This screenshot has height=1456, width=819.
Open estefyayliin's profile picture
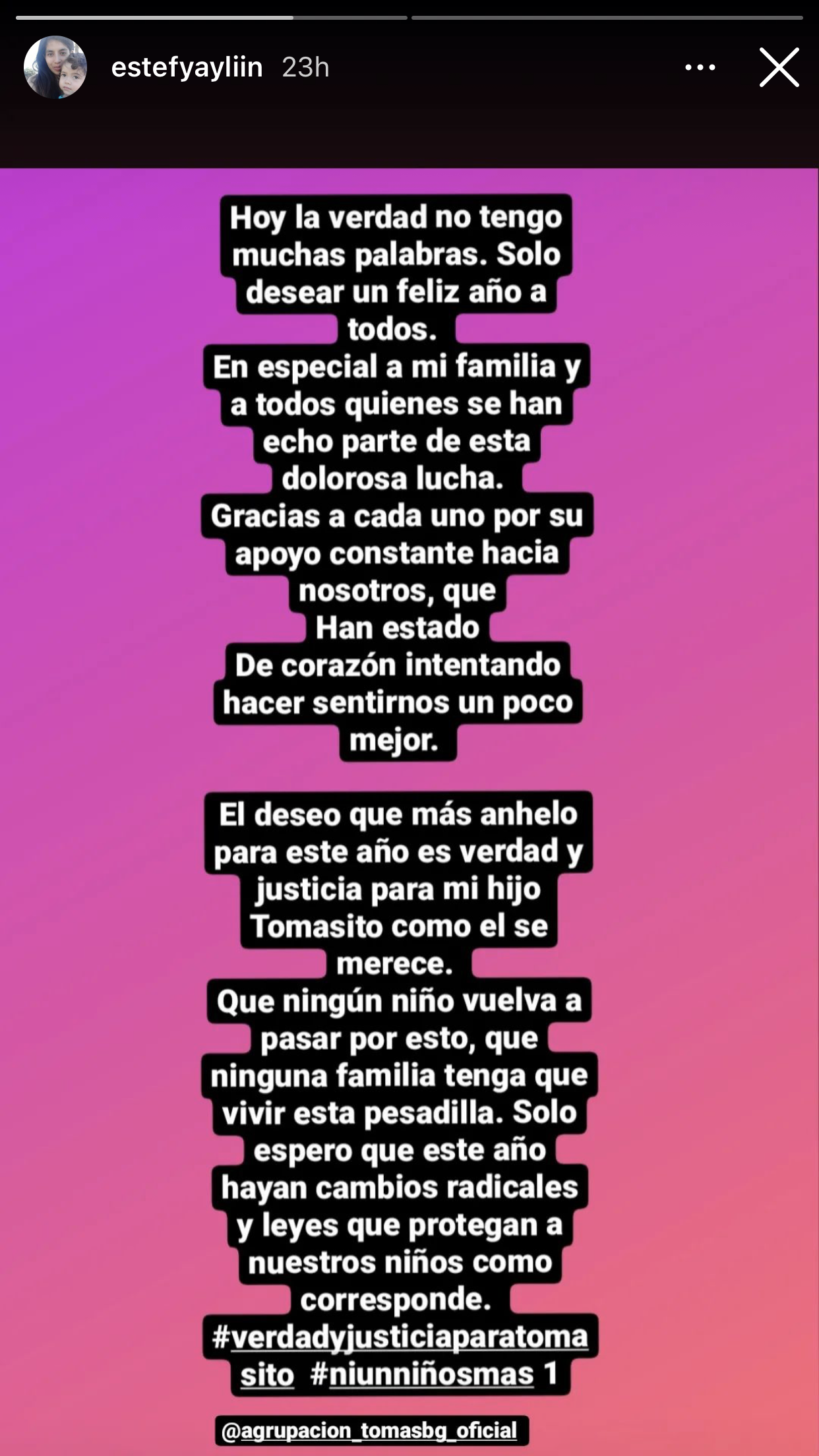55,67
